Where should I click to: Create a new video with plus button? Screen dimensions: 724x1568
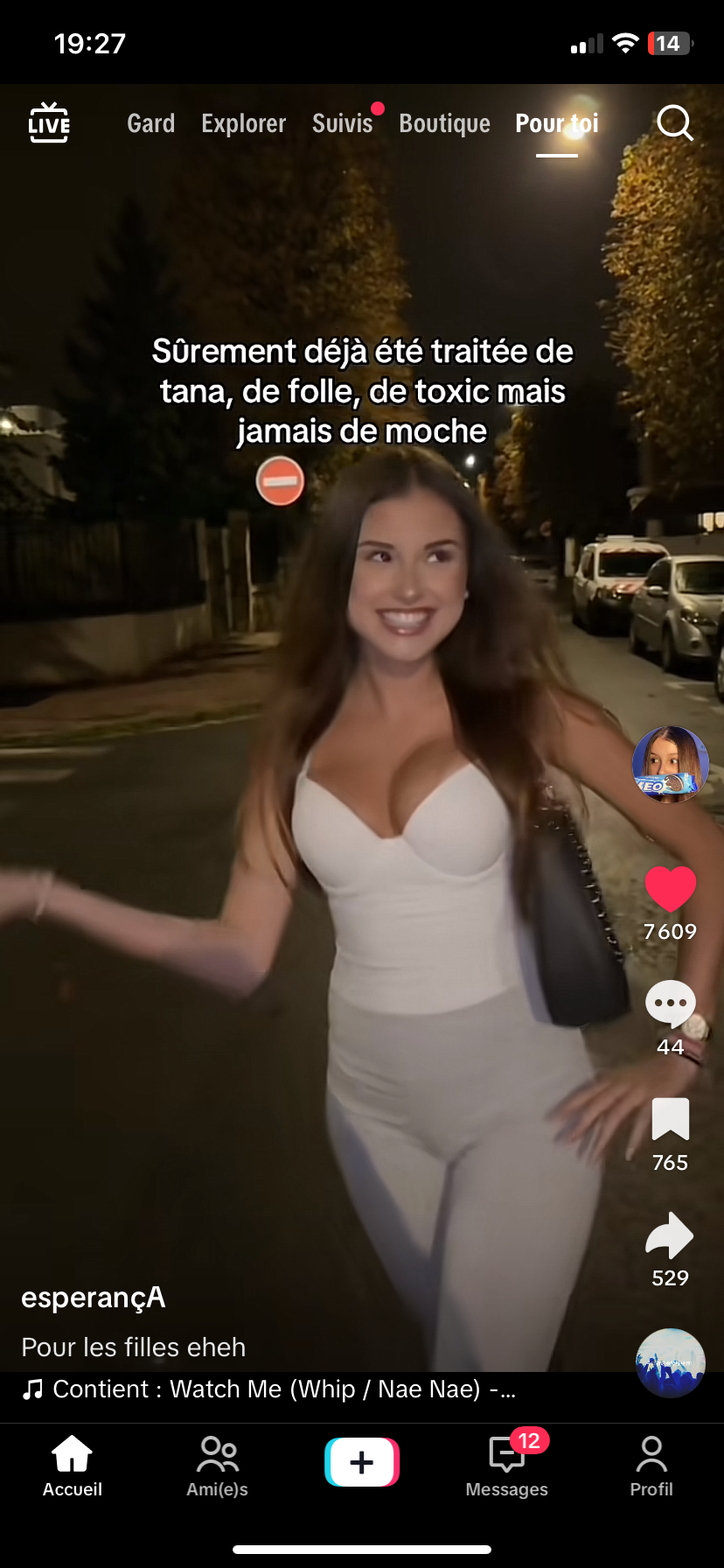click(362, 1462)
